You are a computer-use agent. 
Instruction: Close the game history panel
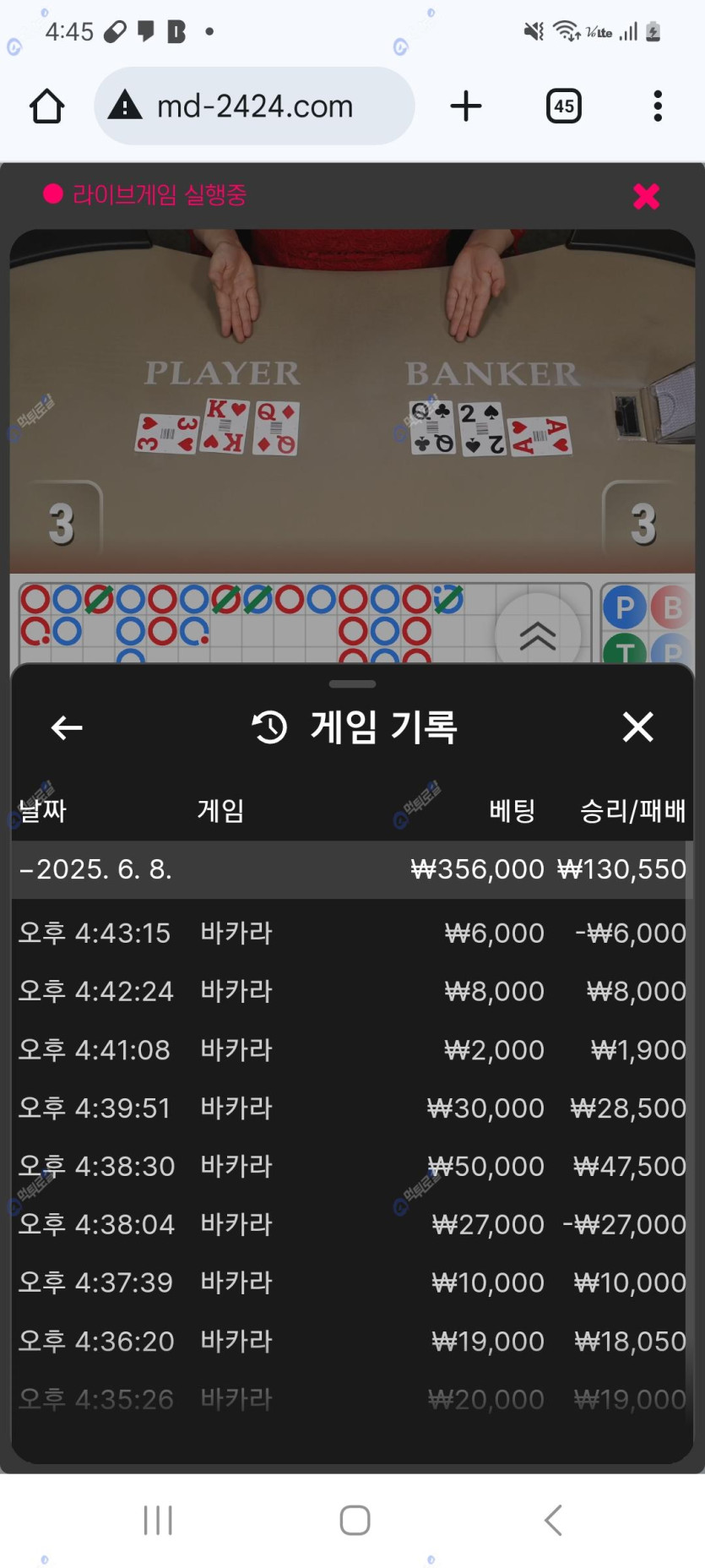[x=637, y=727]
